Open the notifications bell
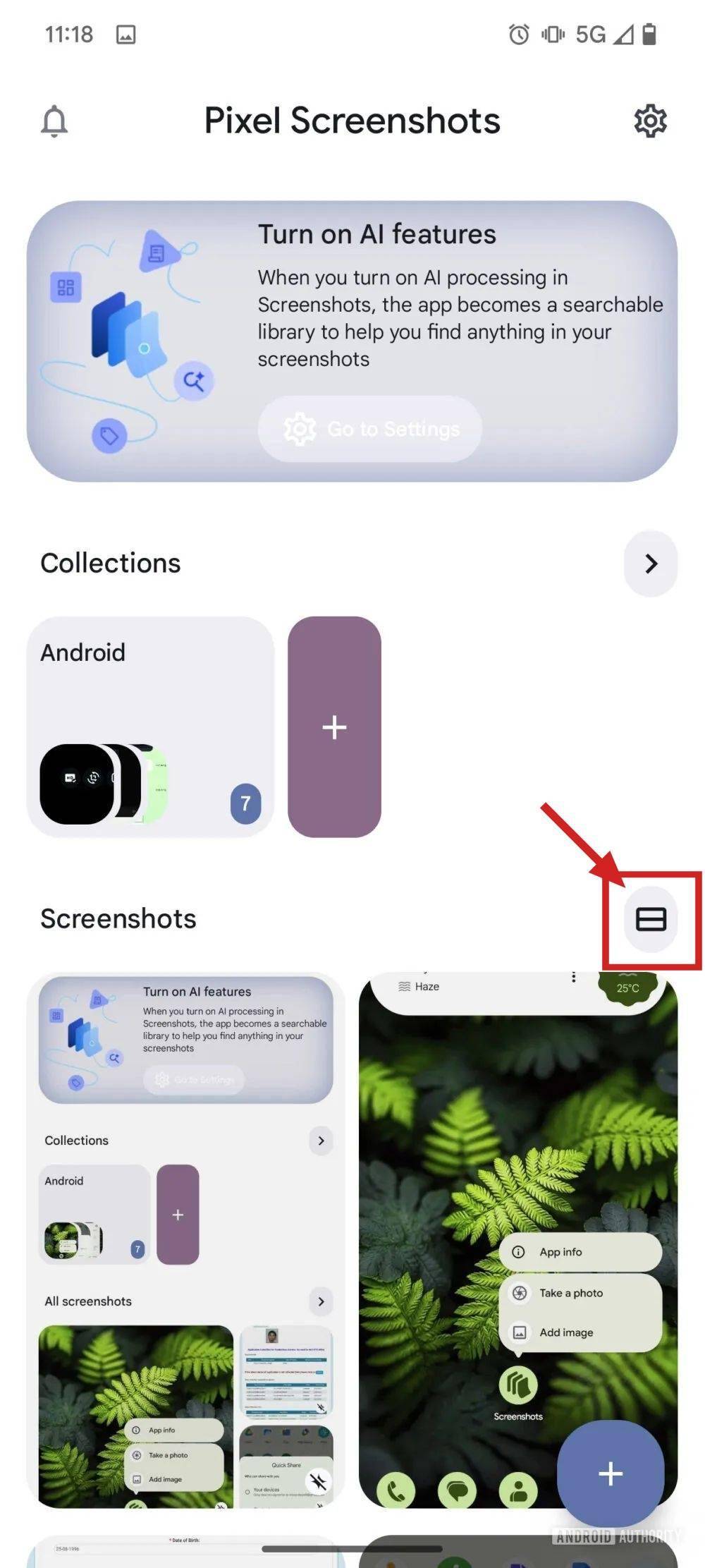This screenshot has height=1568, width=705. (54, 121)
